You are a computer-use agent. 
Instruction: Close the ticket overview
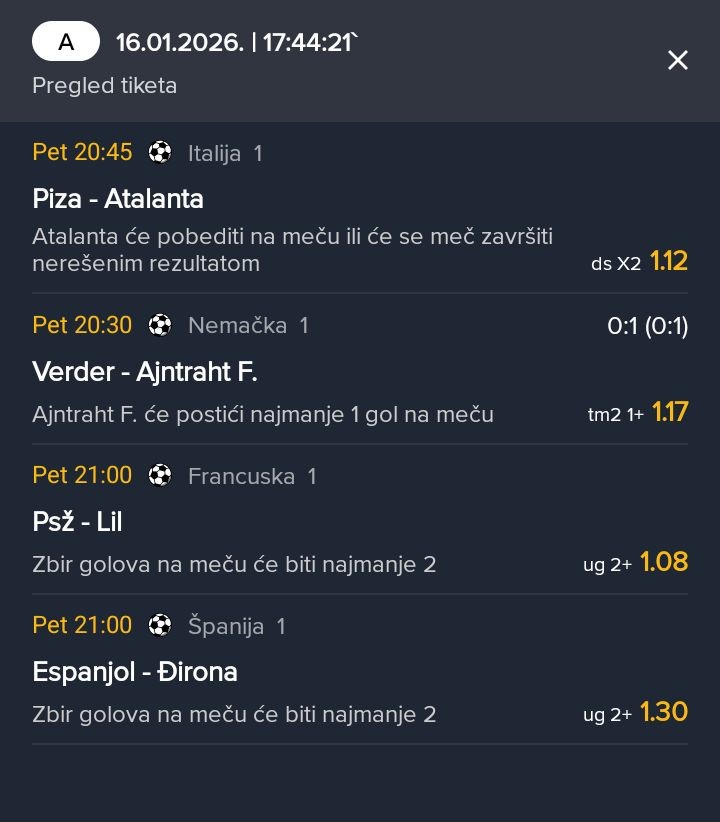point(678,60)
